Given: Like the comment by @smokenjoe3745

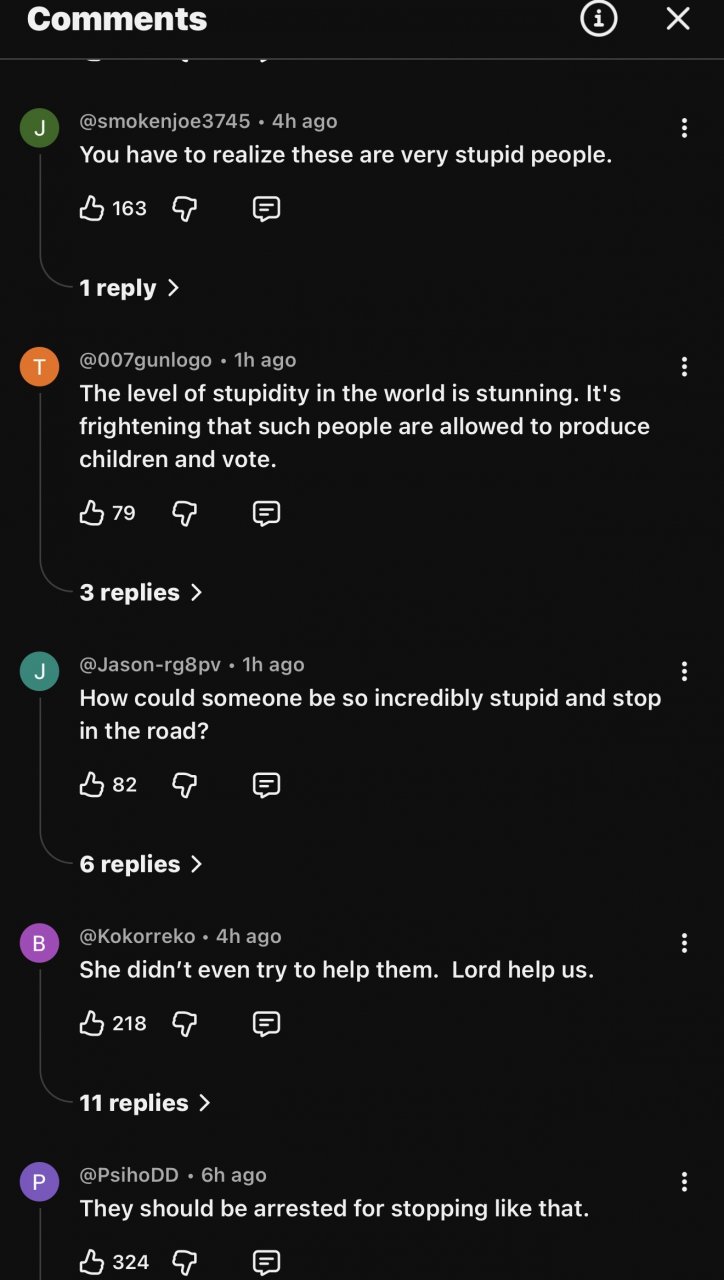Looking at the screenshot, I should click(x=92, y=208).
